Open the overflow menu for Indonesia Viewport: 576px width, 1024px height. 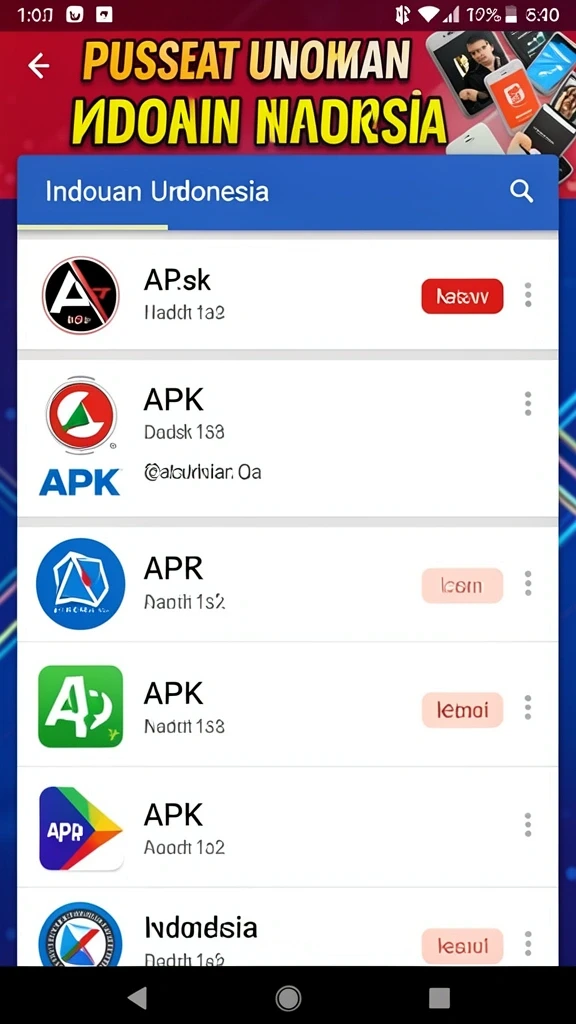[x=528, y=944]
